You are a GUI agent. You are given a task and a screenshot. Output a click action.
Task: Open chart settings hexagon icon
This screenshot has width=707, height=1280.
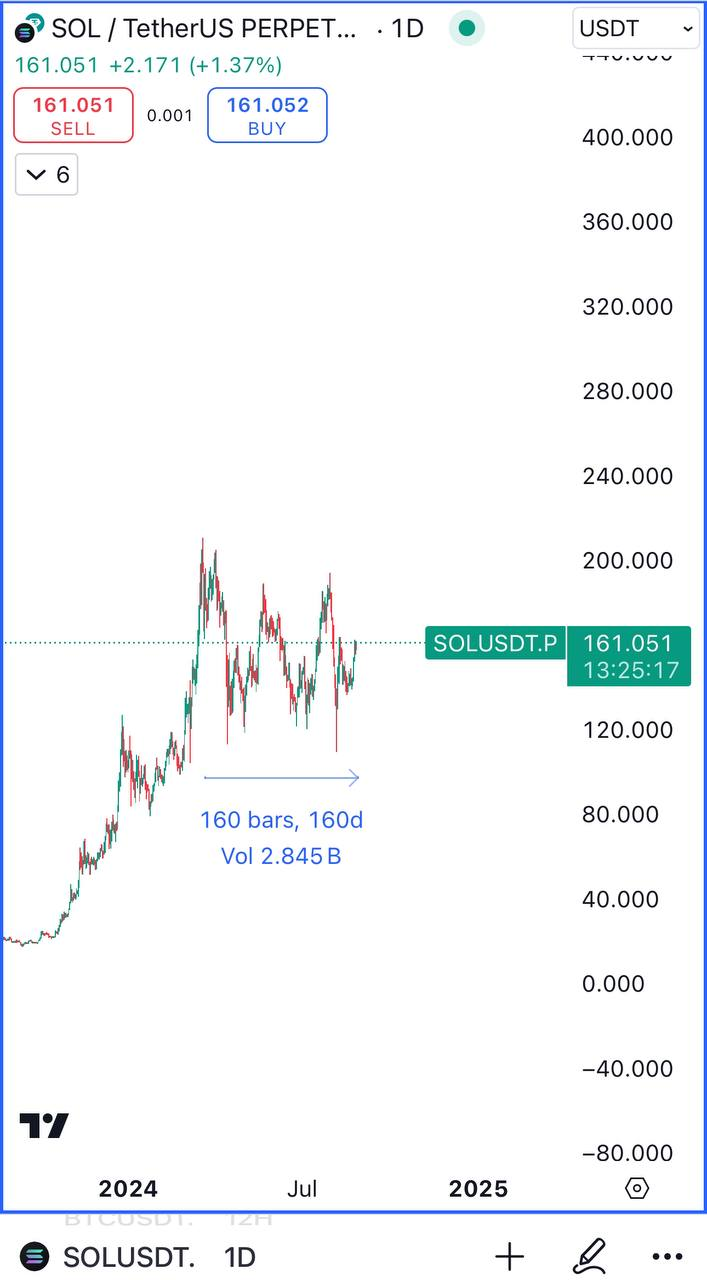click(637, 1188)
